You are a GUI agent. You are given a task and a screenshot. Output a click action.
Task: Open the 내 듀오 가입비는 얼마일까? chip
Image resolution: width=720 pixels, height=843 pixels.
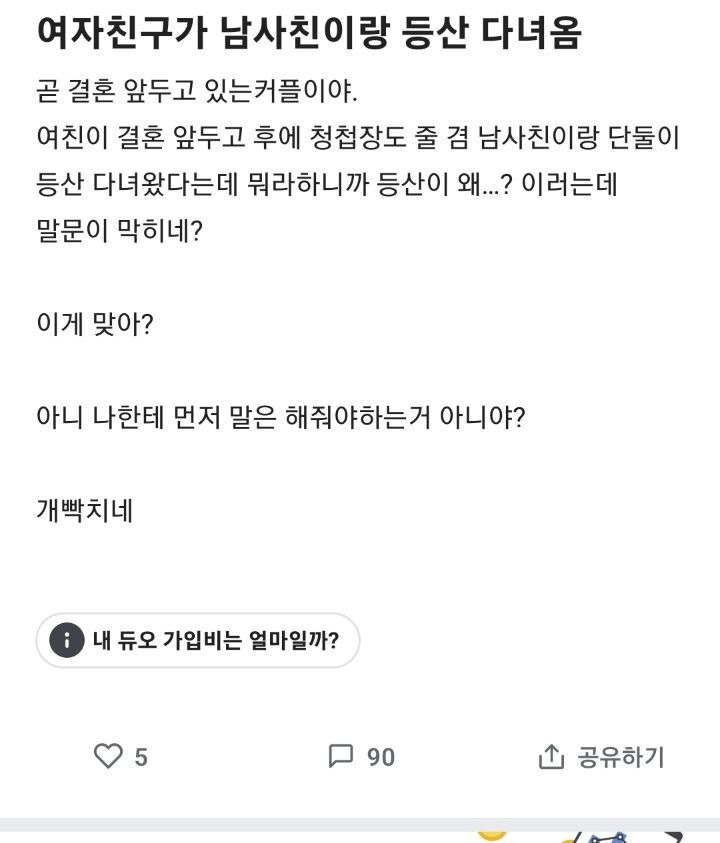[198, 640]
